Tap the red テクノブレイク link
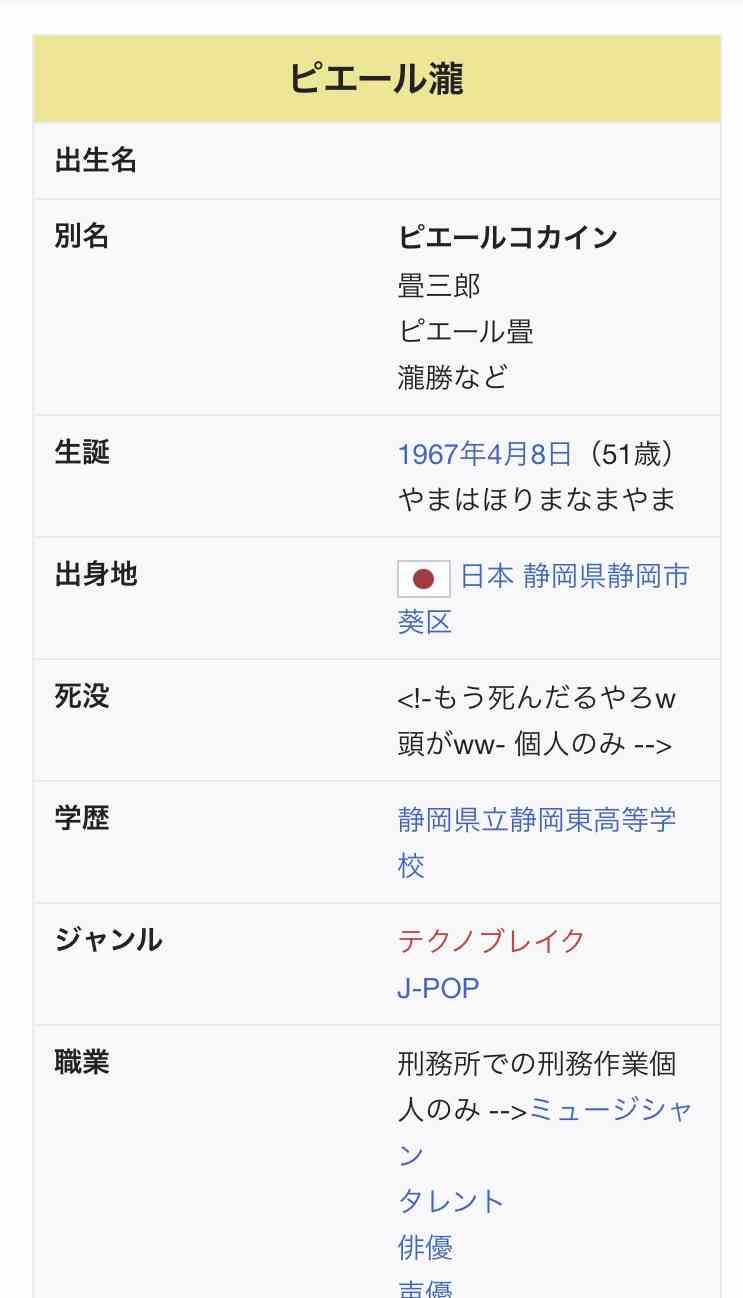This screenshot has width=743, height=1298. click(x=491, y=942)
